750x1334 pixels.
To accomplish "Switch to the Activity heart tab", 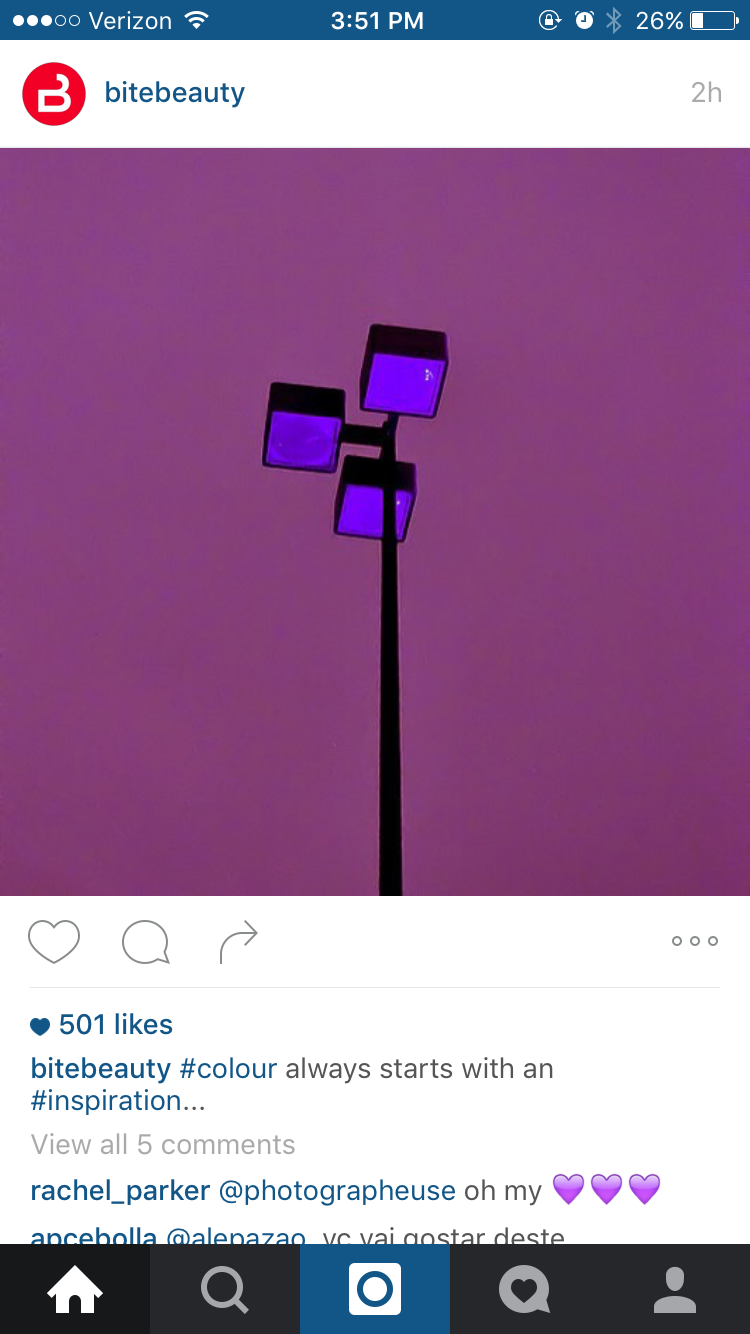I will [525, 1289].
